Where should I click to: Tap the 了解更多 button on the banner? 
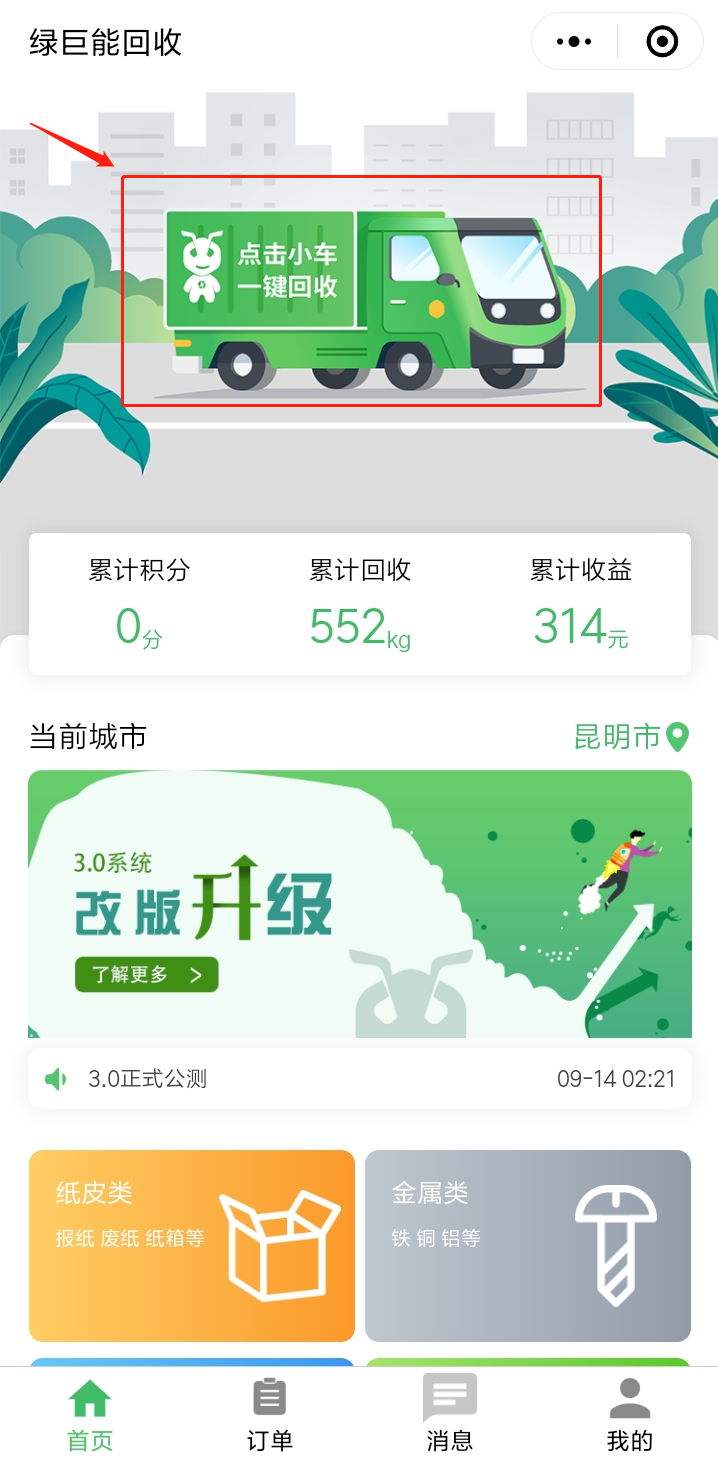[x=146, y=974]
